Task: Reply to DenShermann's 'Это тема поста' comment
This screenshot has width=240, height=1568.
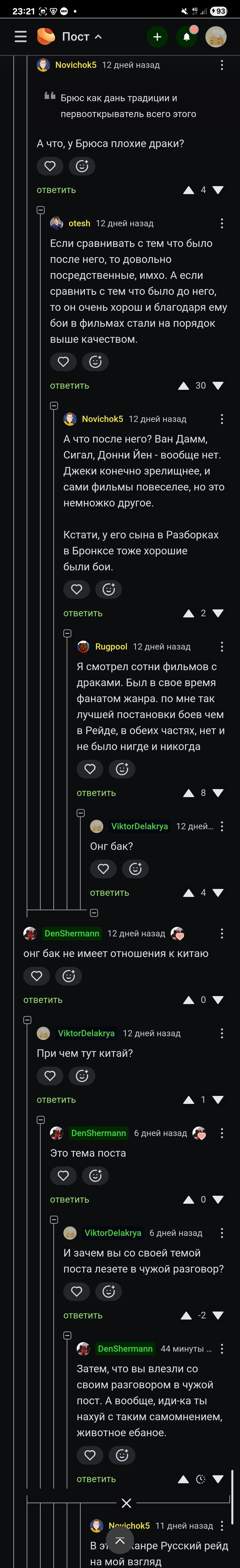Action: tap(70, 1199)
